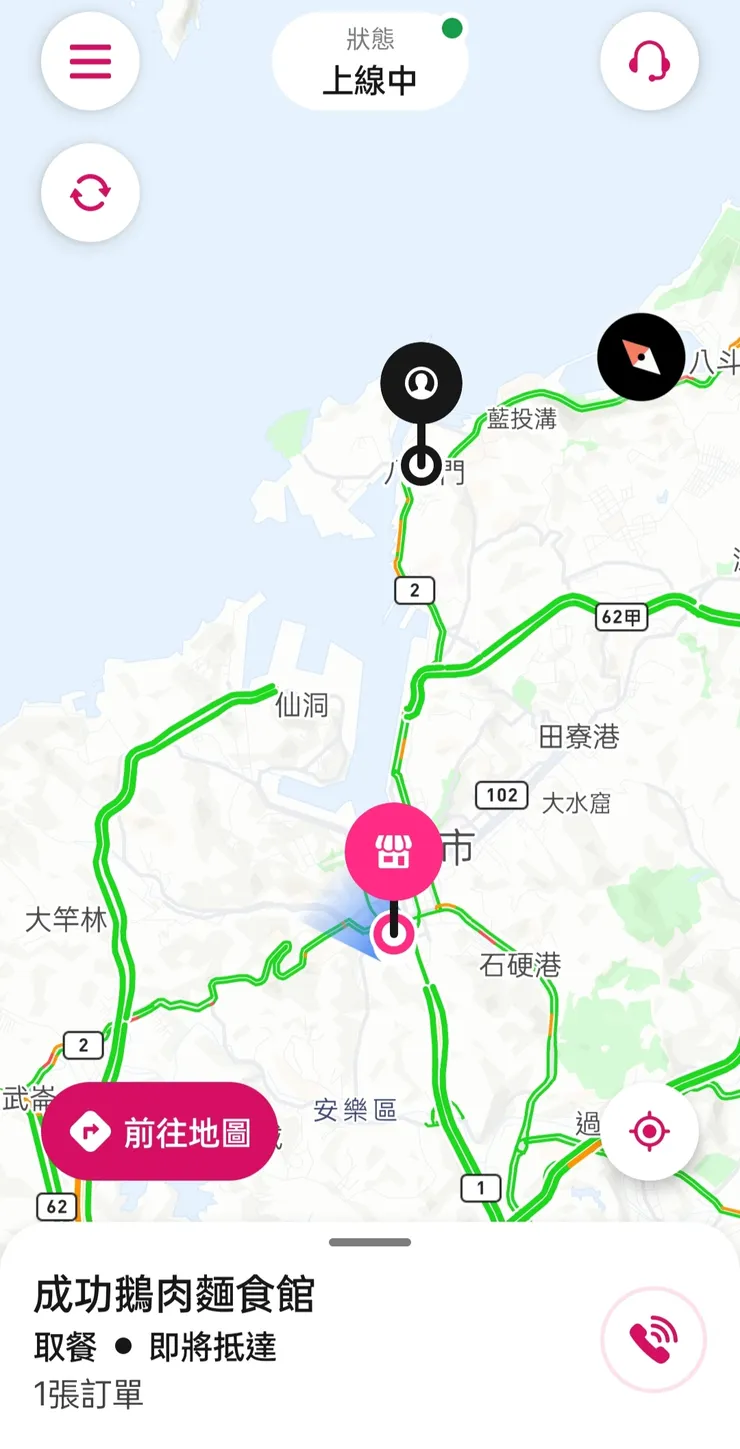Open the hamburger navigation menu

pos(89,61)
